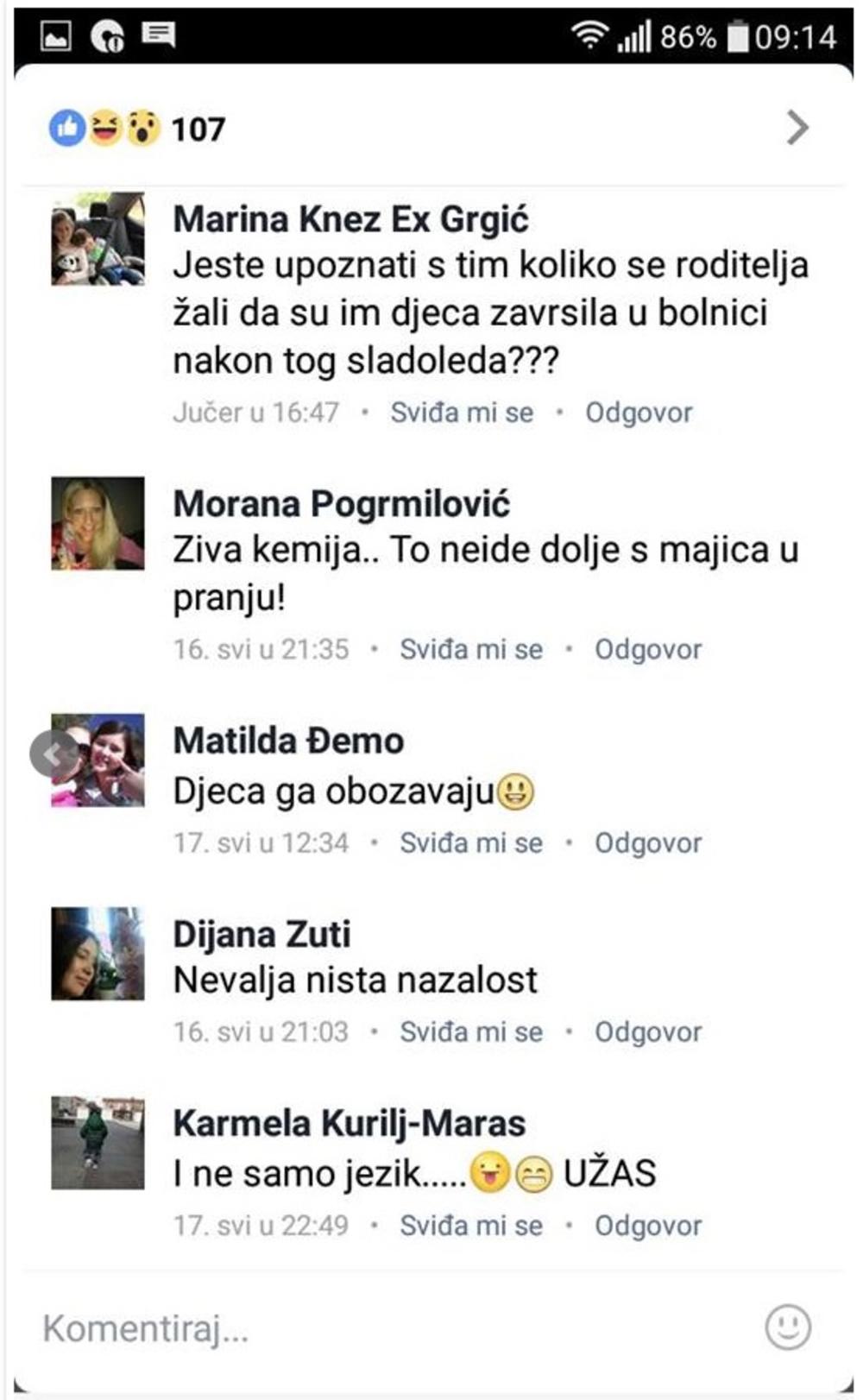Viewport: 863px width, 1400px height.
Task: Open Dijana Zuti's profile name
Action: click(262, 934)
